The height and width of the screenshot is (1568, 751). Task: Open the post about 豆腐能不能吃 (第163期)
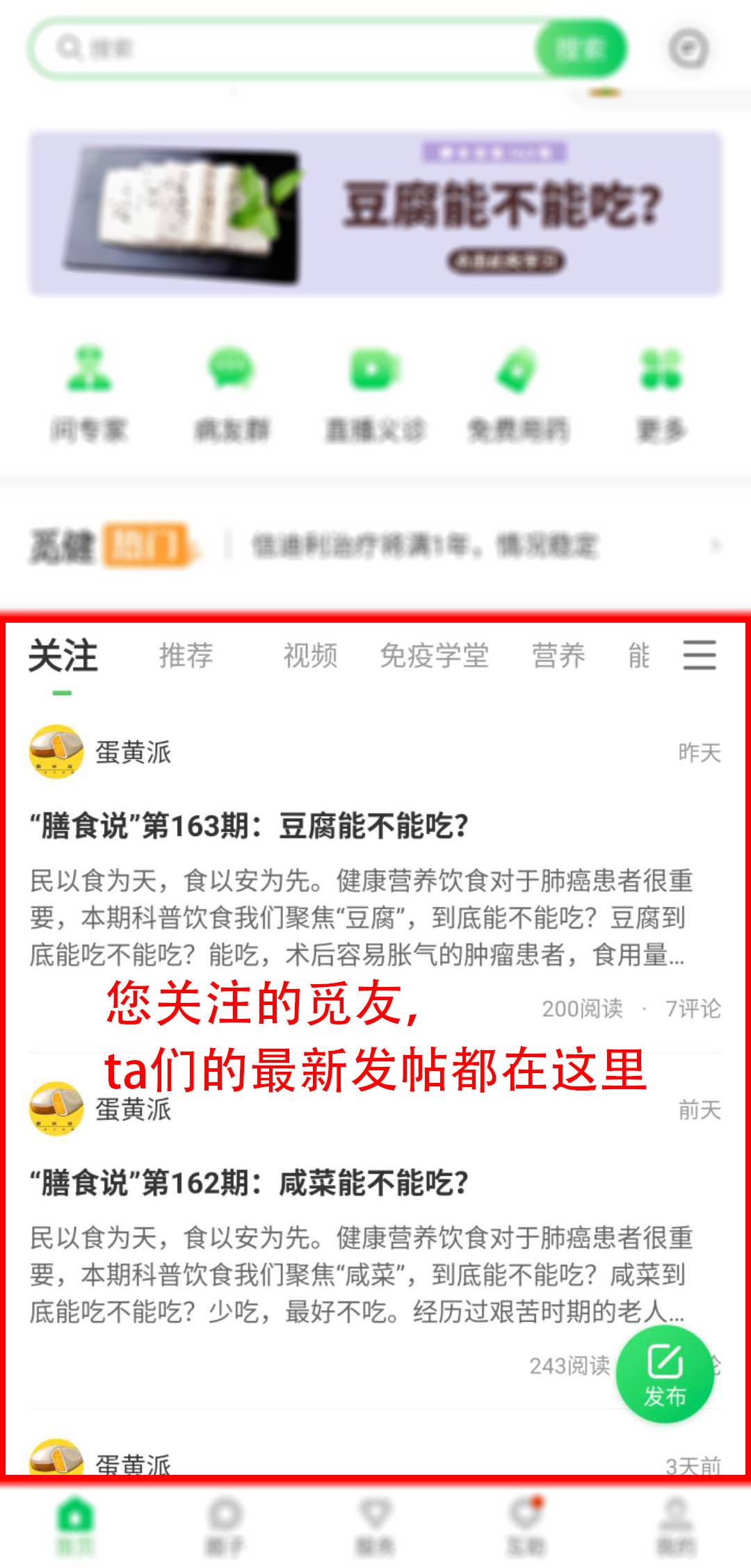(249, 826)
